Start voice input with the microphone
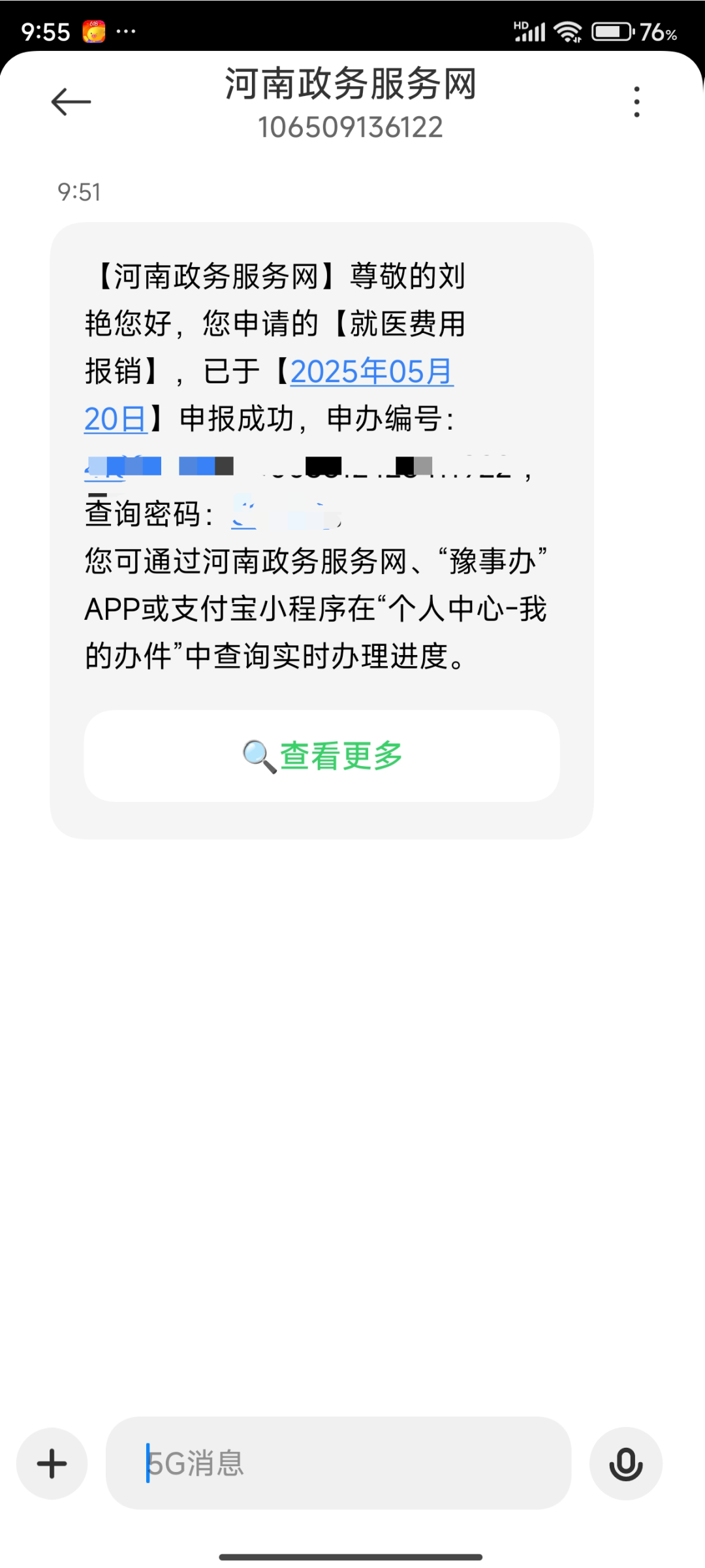This screenshot has width=705, height=1568. (625, 1463)
